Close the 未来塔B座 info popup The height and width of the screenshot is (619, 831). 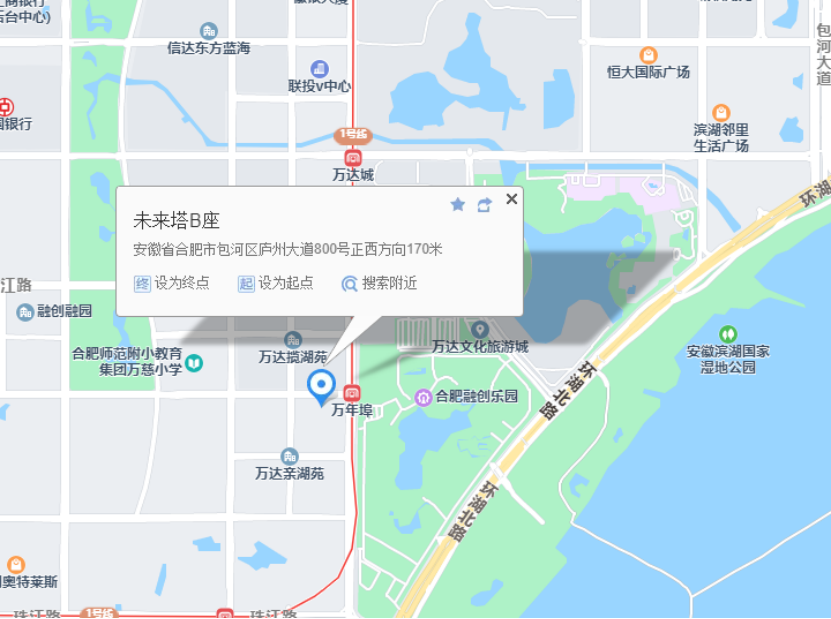click(512, 199)
